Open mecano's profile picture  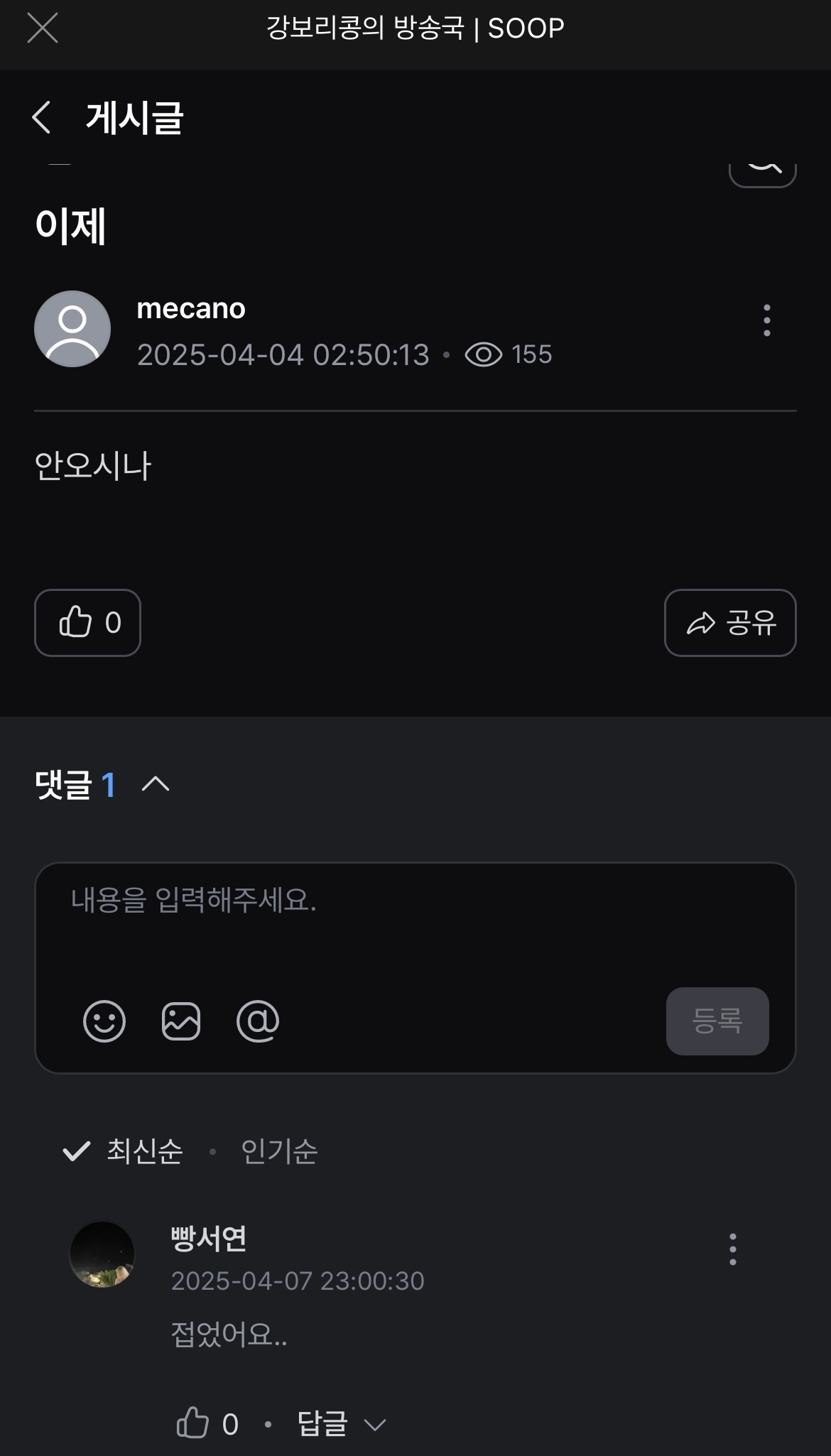click(72, 329)
